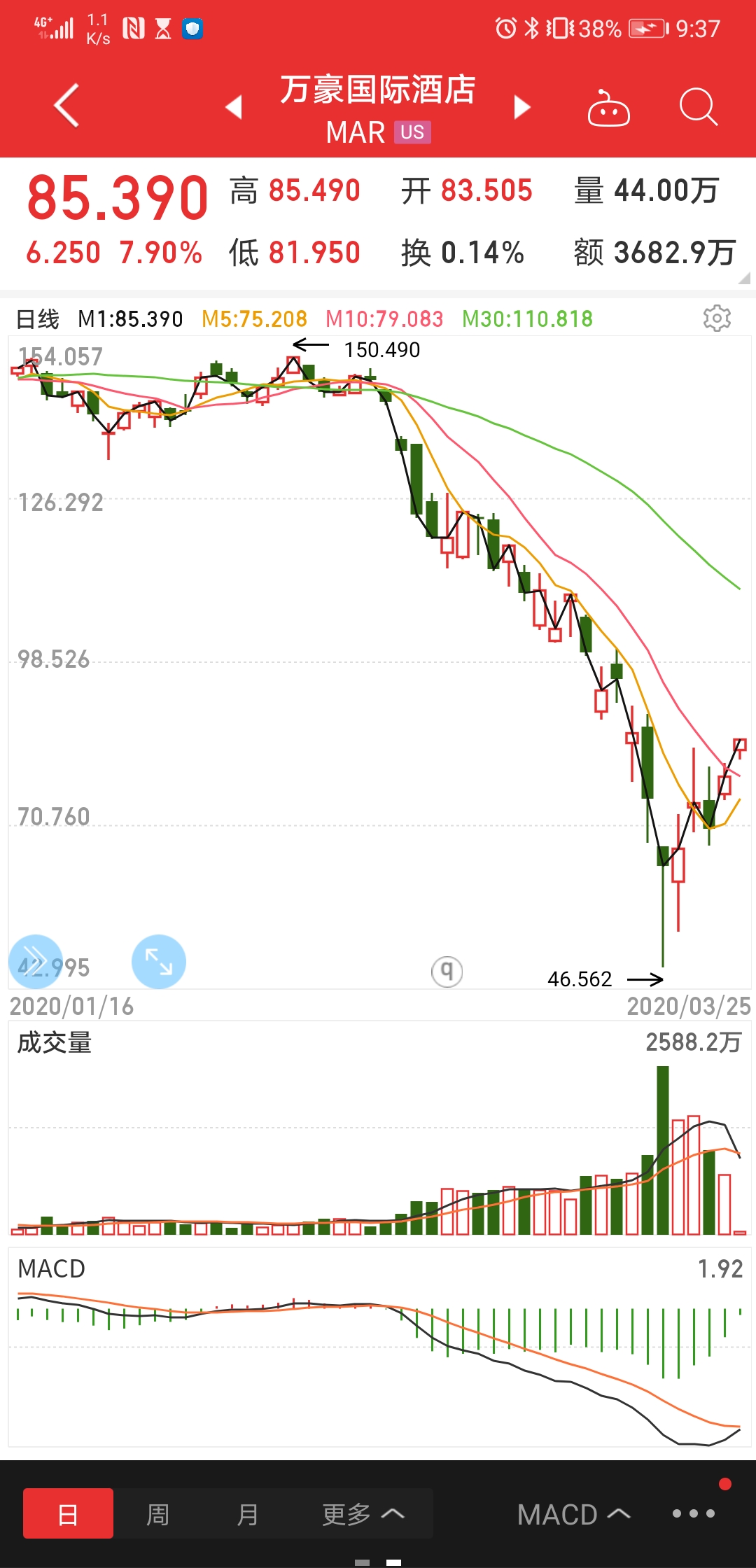Screen dimensions: 756x1568
Task: Open the MACD indicator selector
Action: click(573, 1514)
